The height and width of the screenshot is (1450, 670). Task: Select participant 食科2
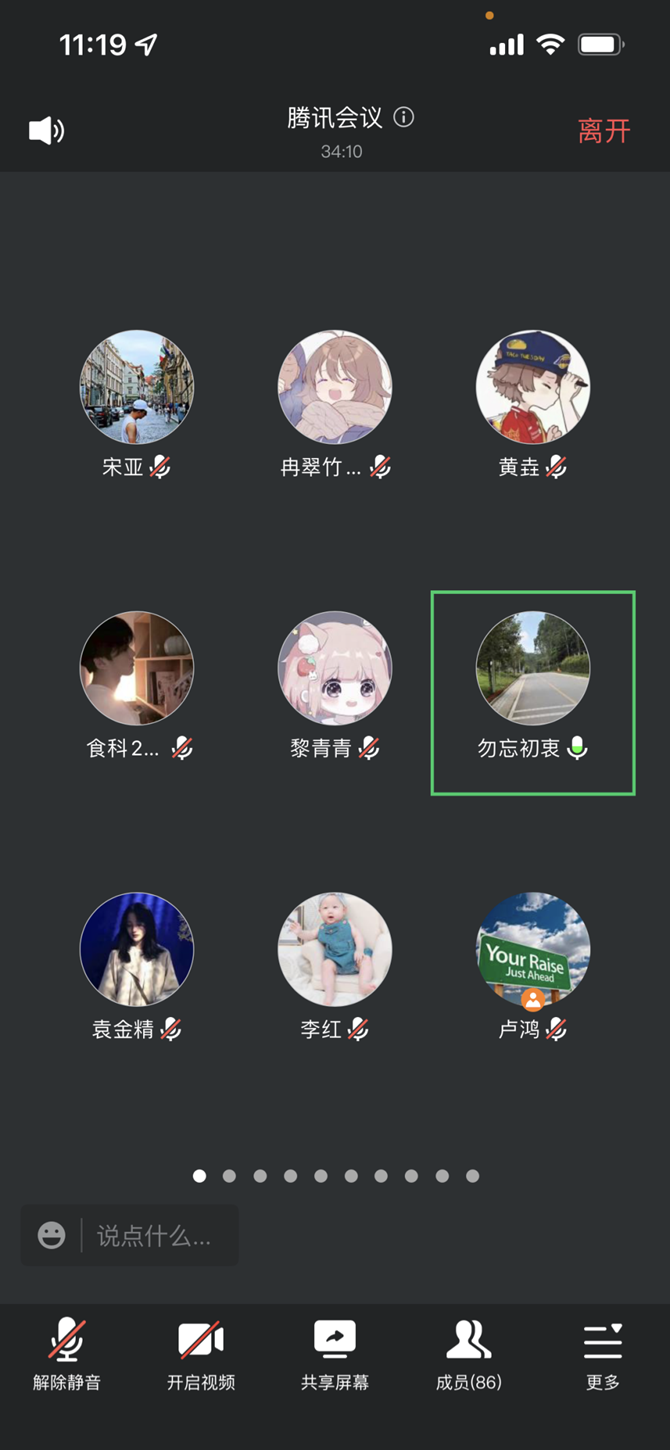[137, 668]
